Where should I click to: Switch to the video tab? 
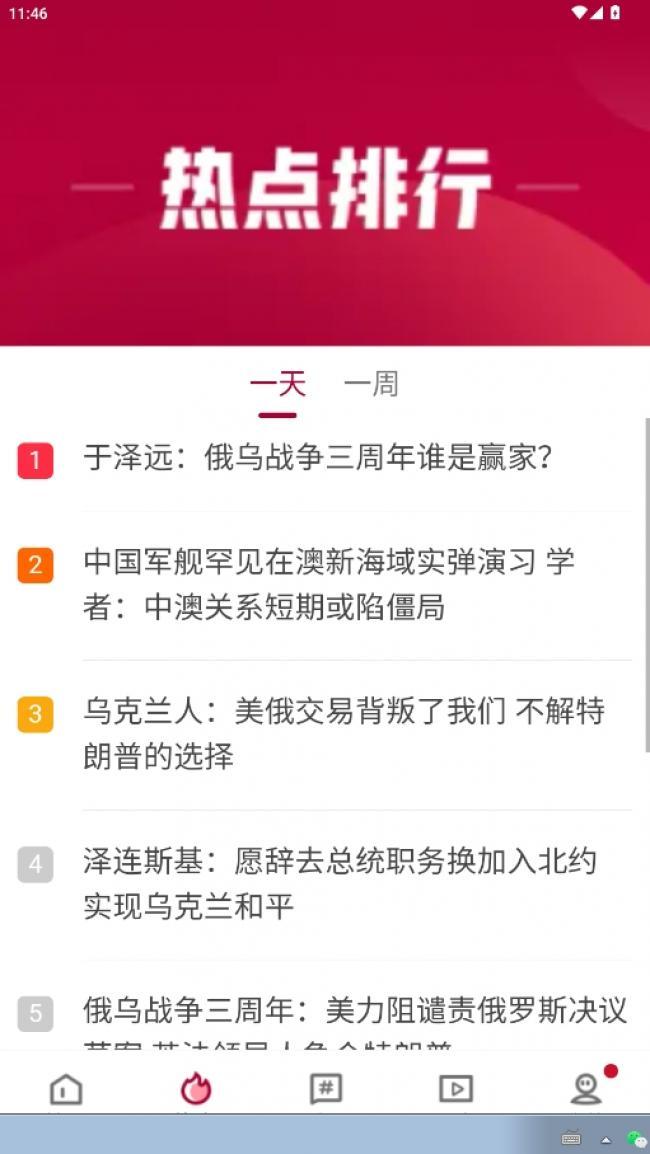coord(456,1088)
